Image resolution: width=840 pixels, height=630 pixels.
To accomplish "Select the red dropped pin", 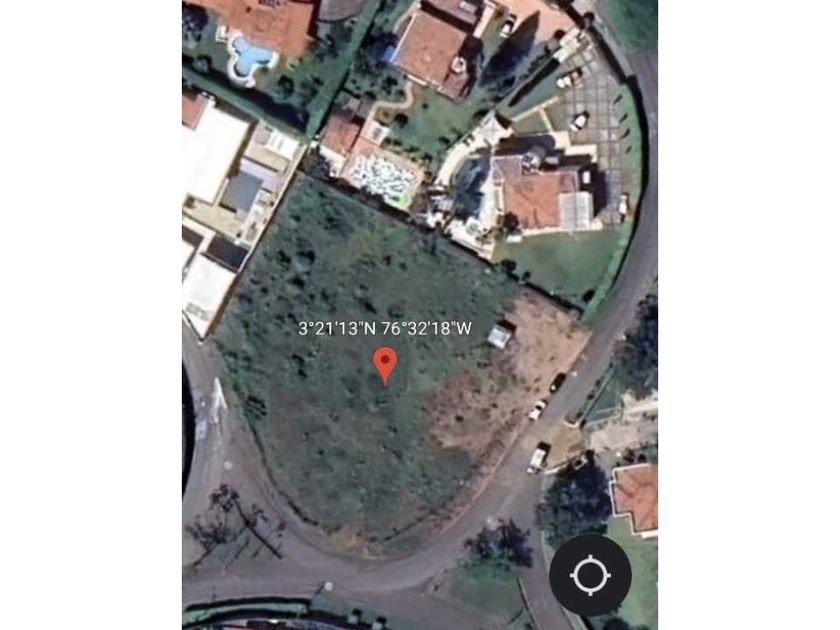I will pyautogui.click(x=385, y=364).
